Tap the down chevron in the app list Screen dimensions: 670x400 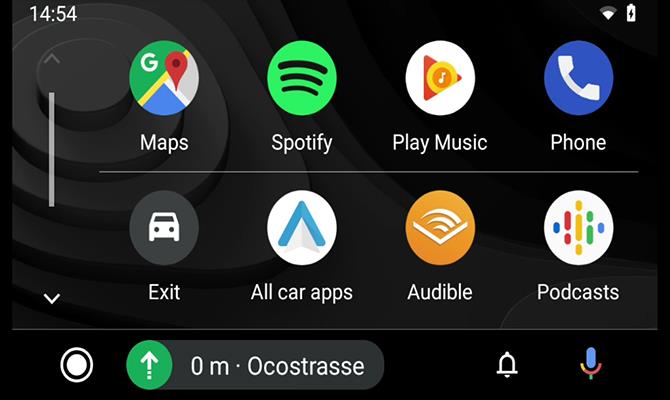[52, 298]
